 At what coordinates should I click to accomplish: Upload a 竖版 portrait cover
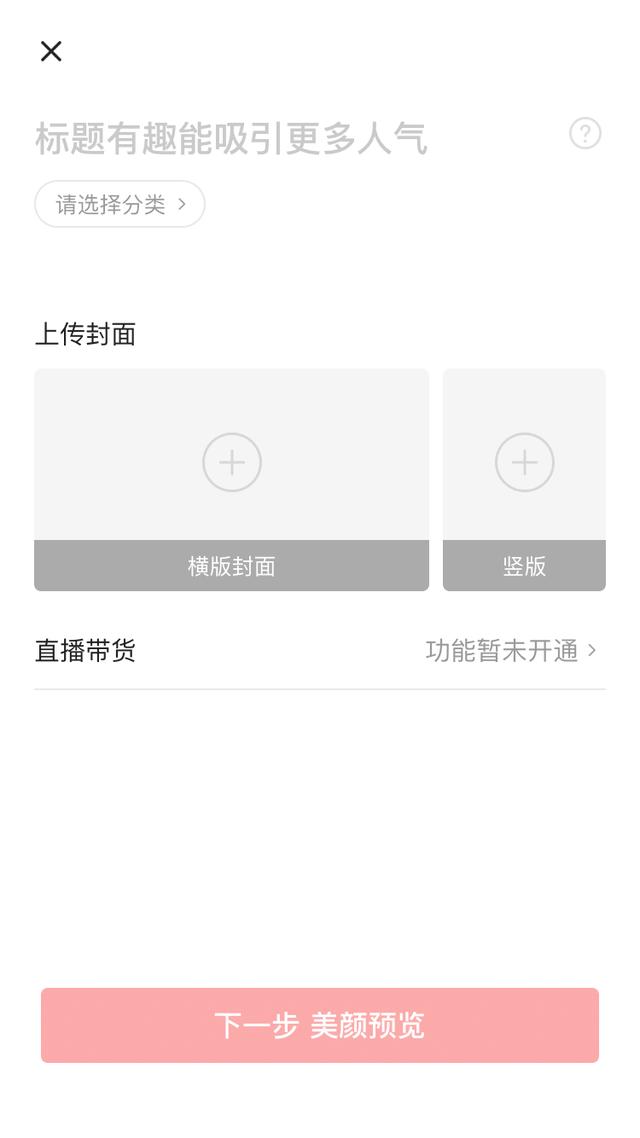(x=524, y=480)
